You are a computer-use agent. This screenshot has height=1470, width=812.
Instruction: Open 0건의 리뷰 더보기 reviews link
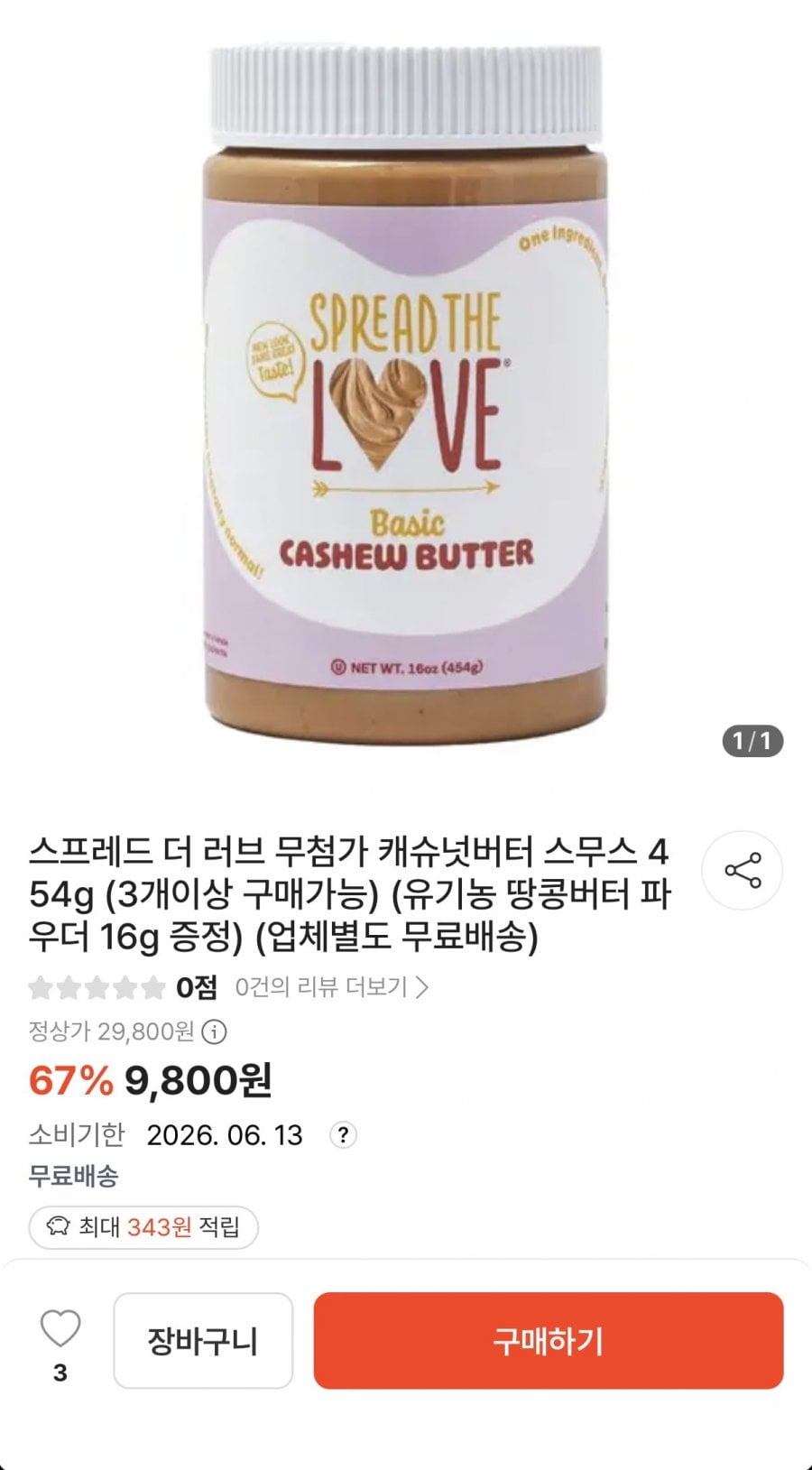(x=331, y=987)
